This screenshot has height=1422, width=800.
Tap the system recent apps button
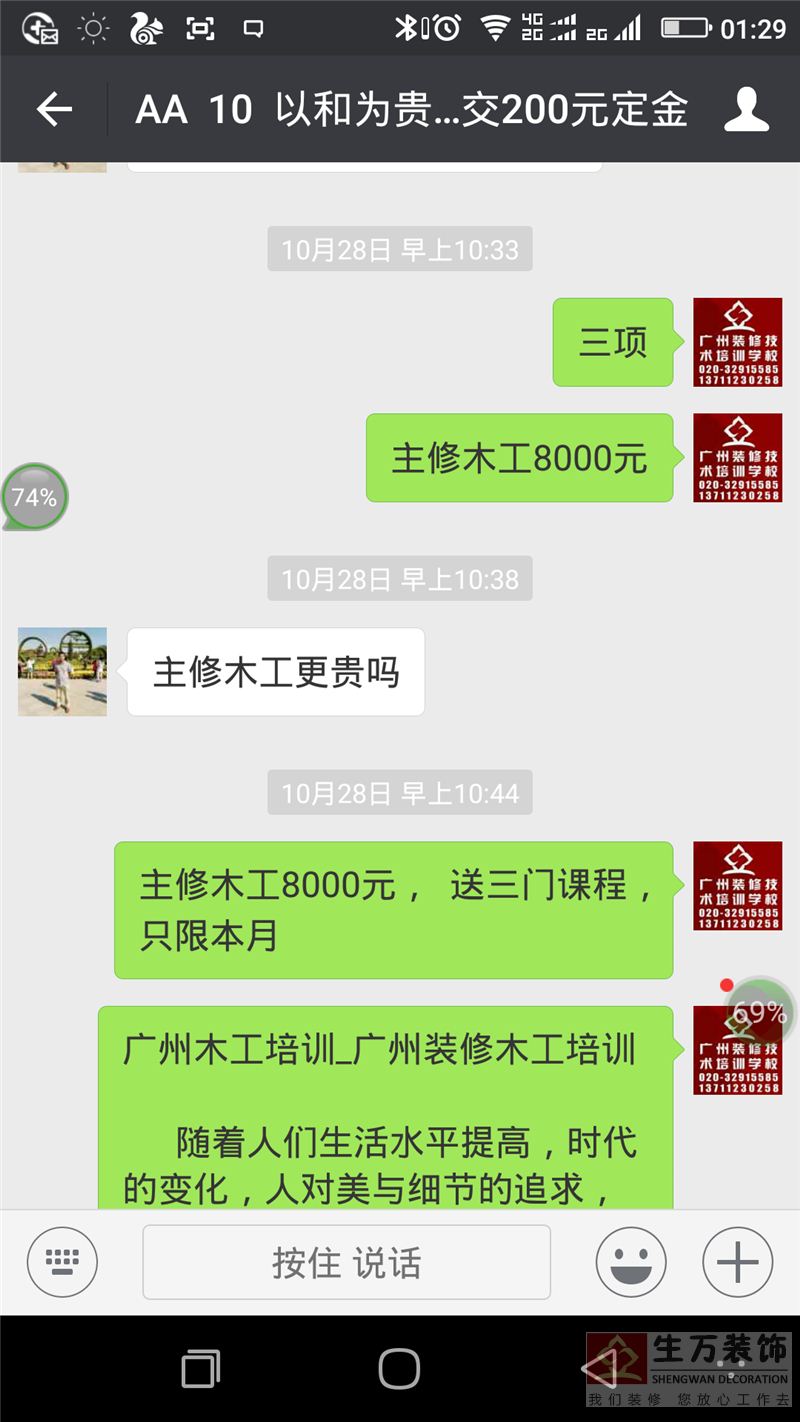tap(200, 1368)
